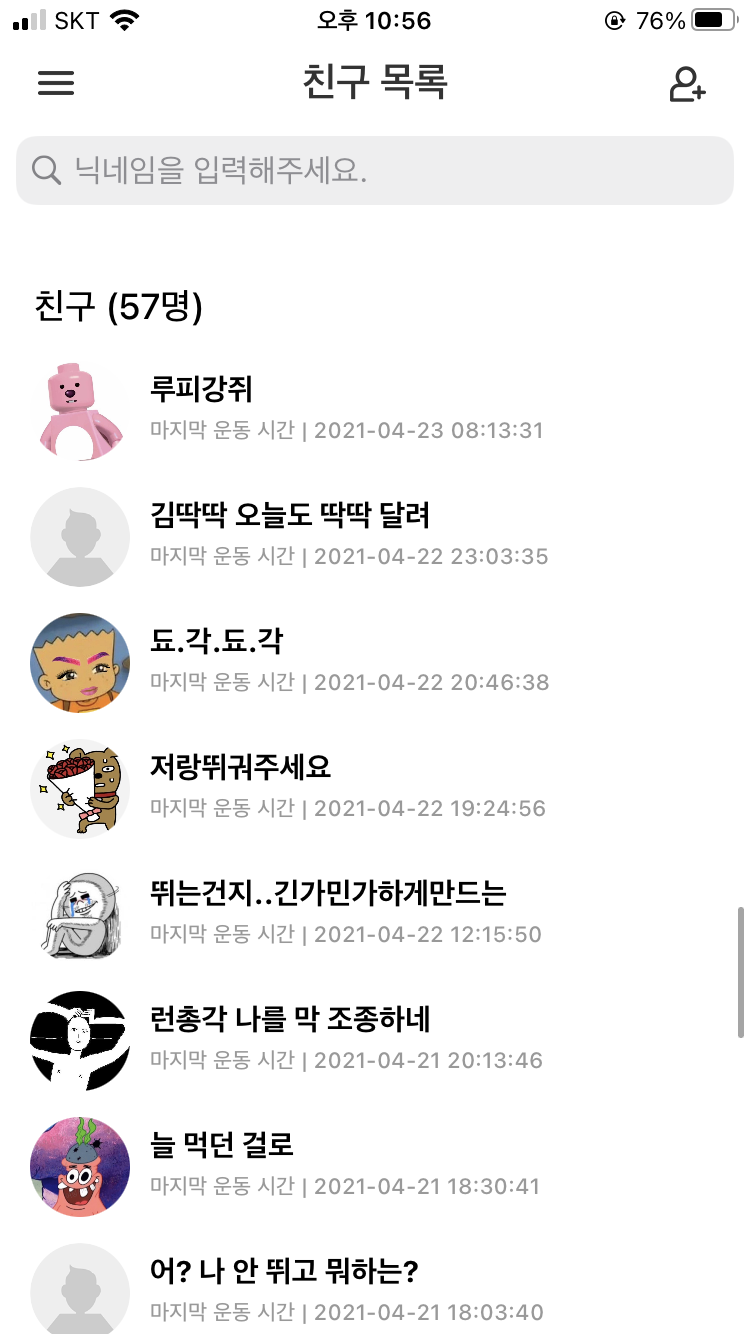Open the default avatar of 김딱딱 오늘도 딱딱 달려
The width and height of the screenshot is (750, 1334).
click(80, 537)
